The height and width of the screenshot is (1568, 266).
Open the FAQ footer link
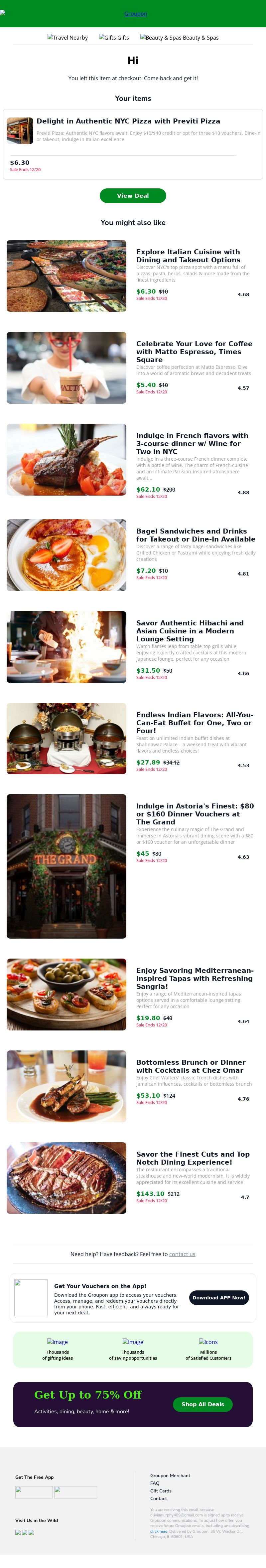point(155,1483)
